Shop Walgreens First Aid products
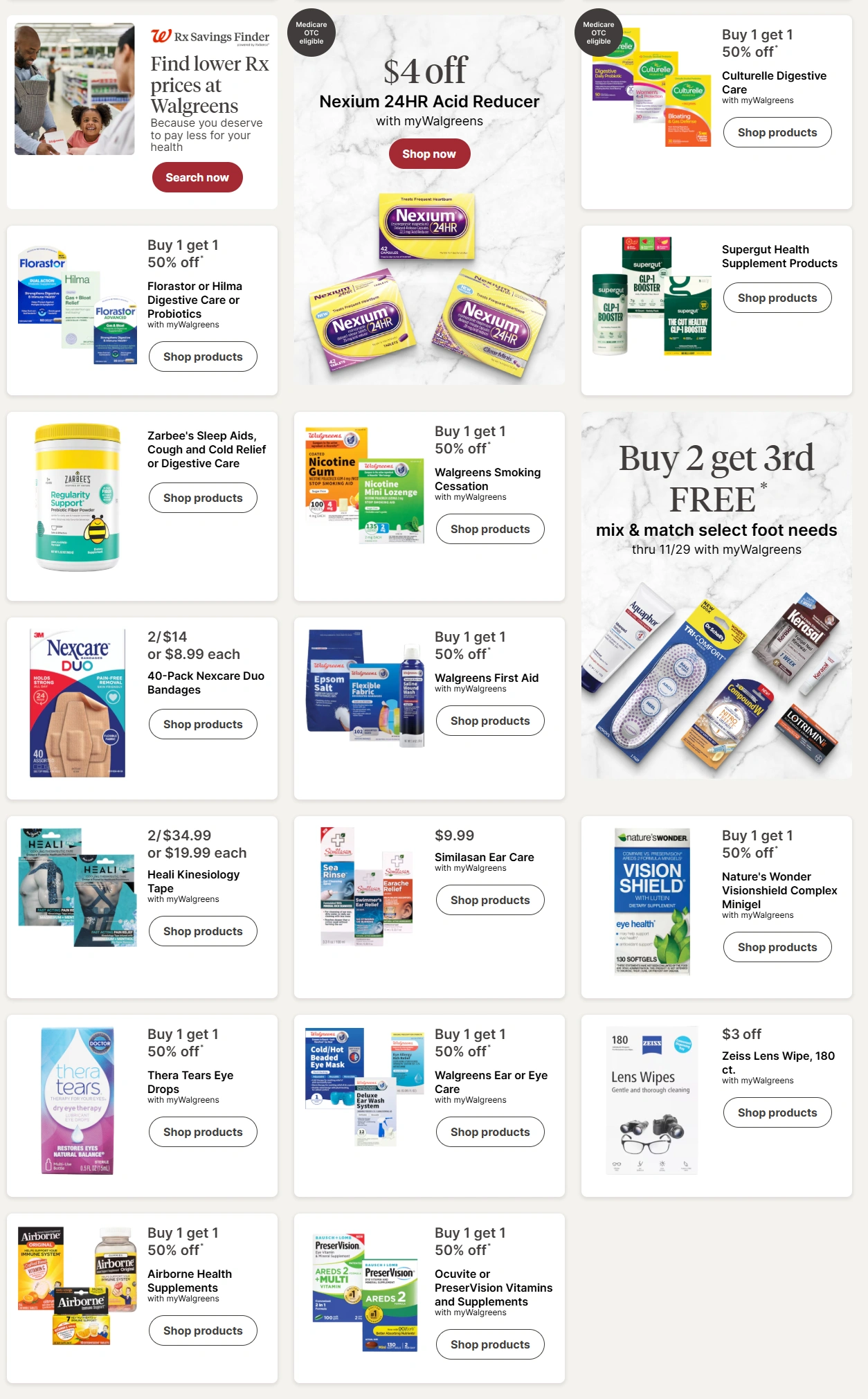 (489, 721)
